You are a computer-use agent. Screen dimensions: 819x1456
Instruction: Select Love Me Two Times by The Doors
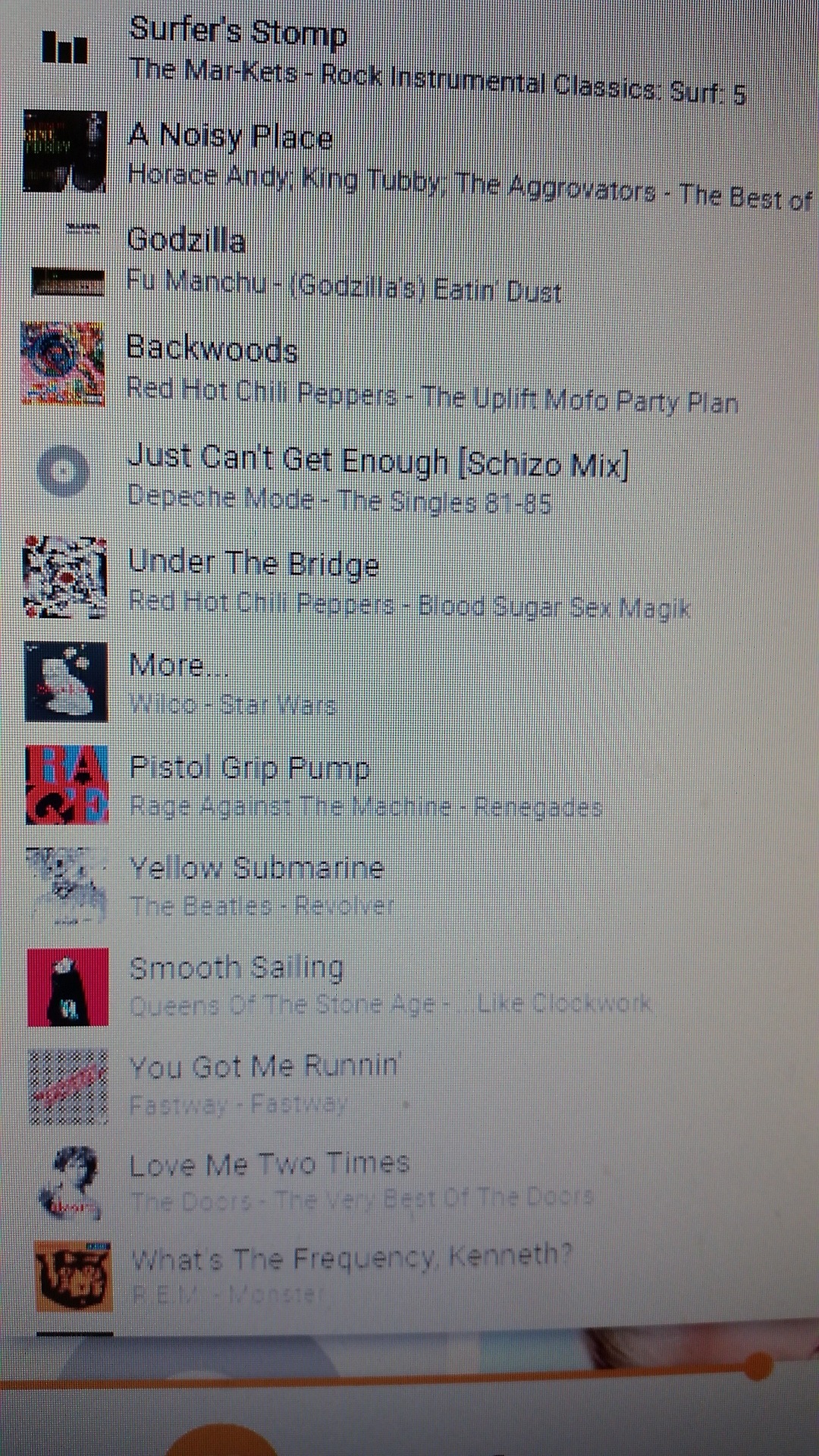pyautogui.click(x=341, y=1180)
